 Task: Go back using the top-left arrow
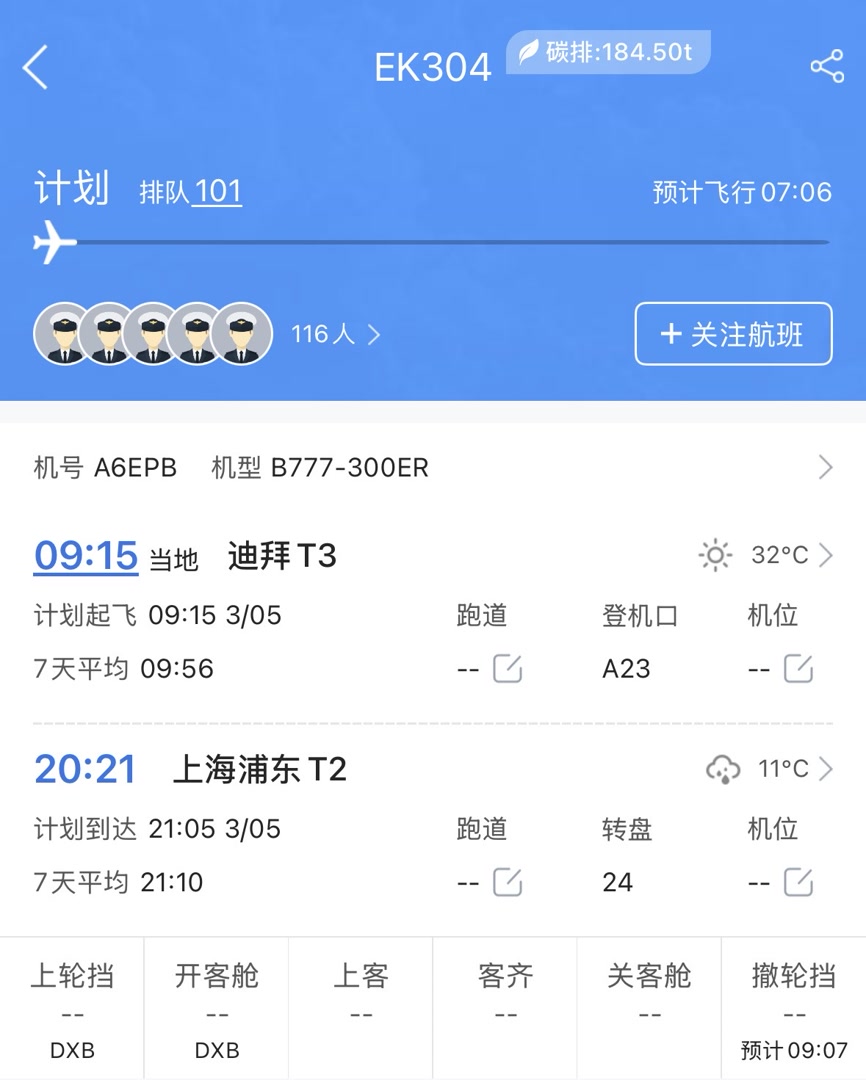point(36,68)
